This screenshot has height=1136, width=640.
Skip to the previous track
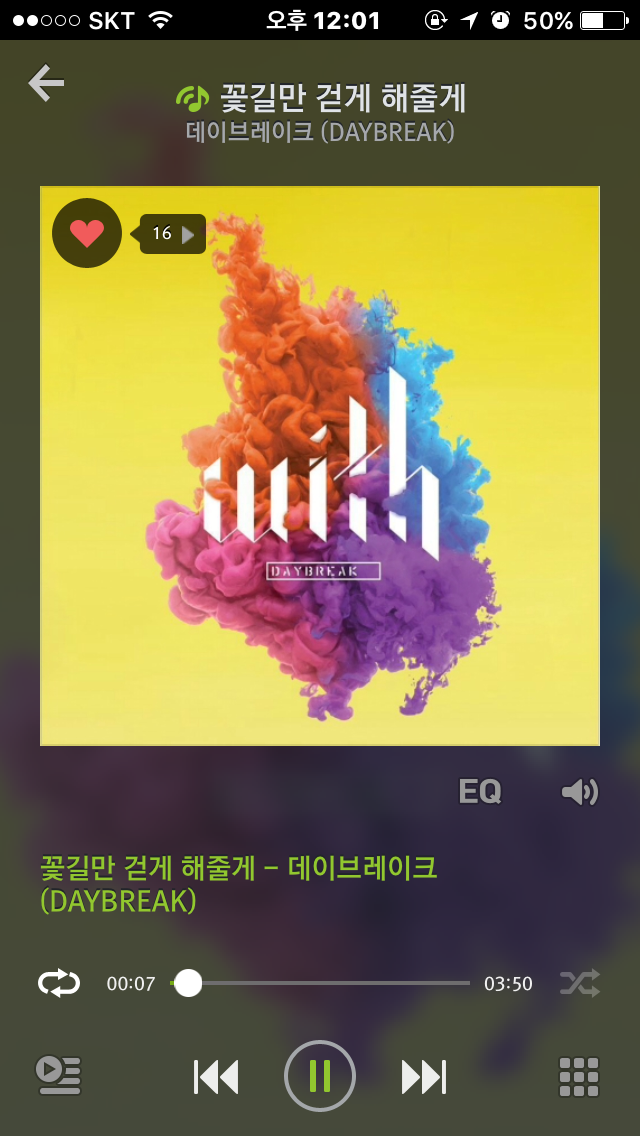216,1077
